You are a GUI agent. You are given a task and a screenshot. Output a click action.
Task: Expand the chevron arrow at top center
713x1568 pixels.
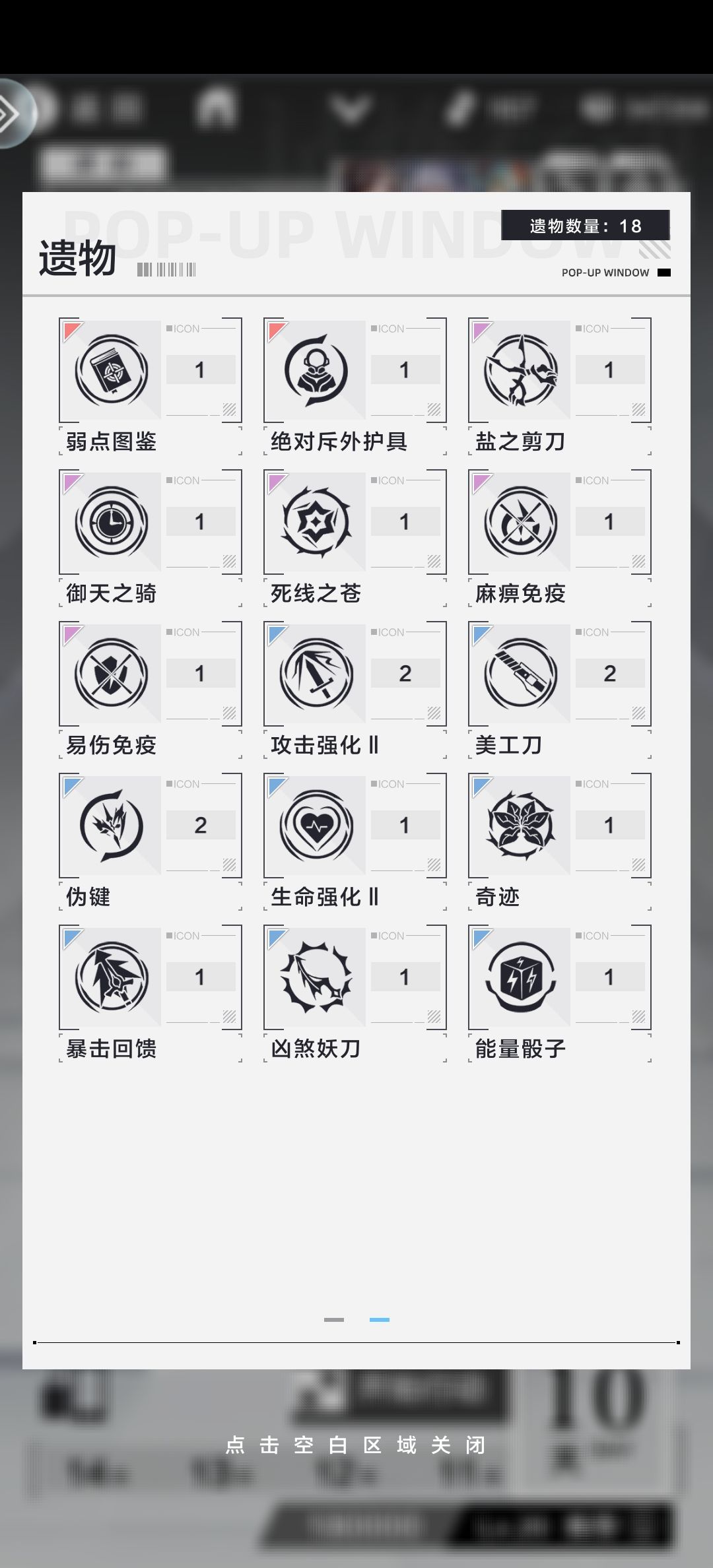tap(355, 110)
